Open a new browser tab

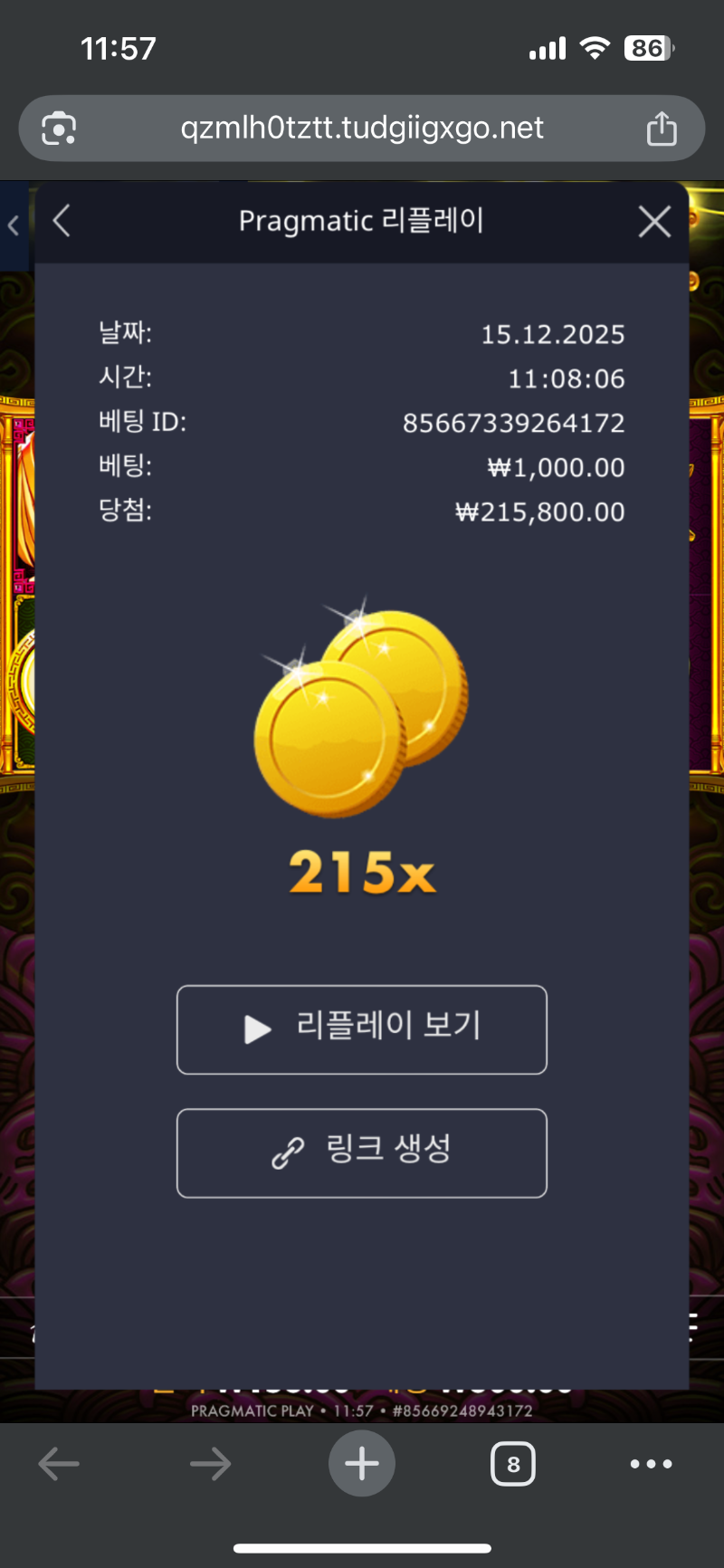pyautogui.click(x=362, y=1464)
